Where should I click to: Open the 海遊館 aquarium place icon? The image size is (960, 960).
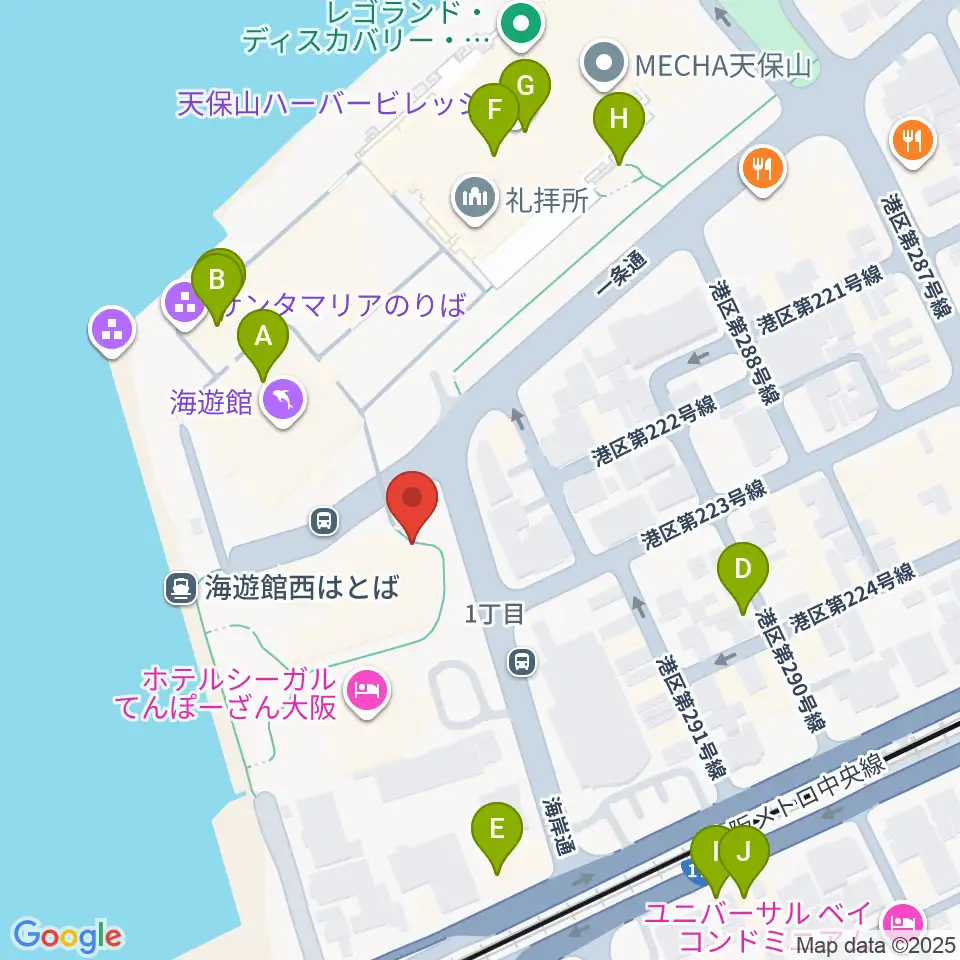pyautogui.click(x=283, y=402)
